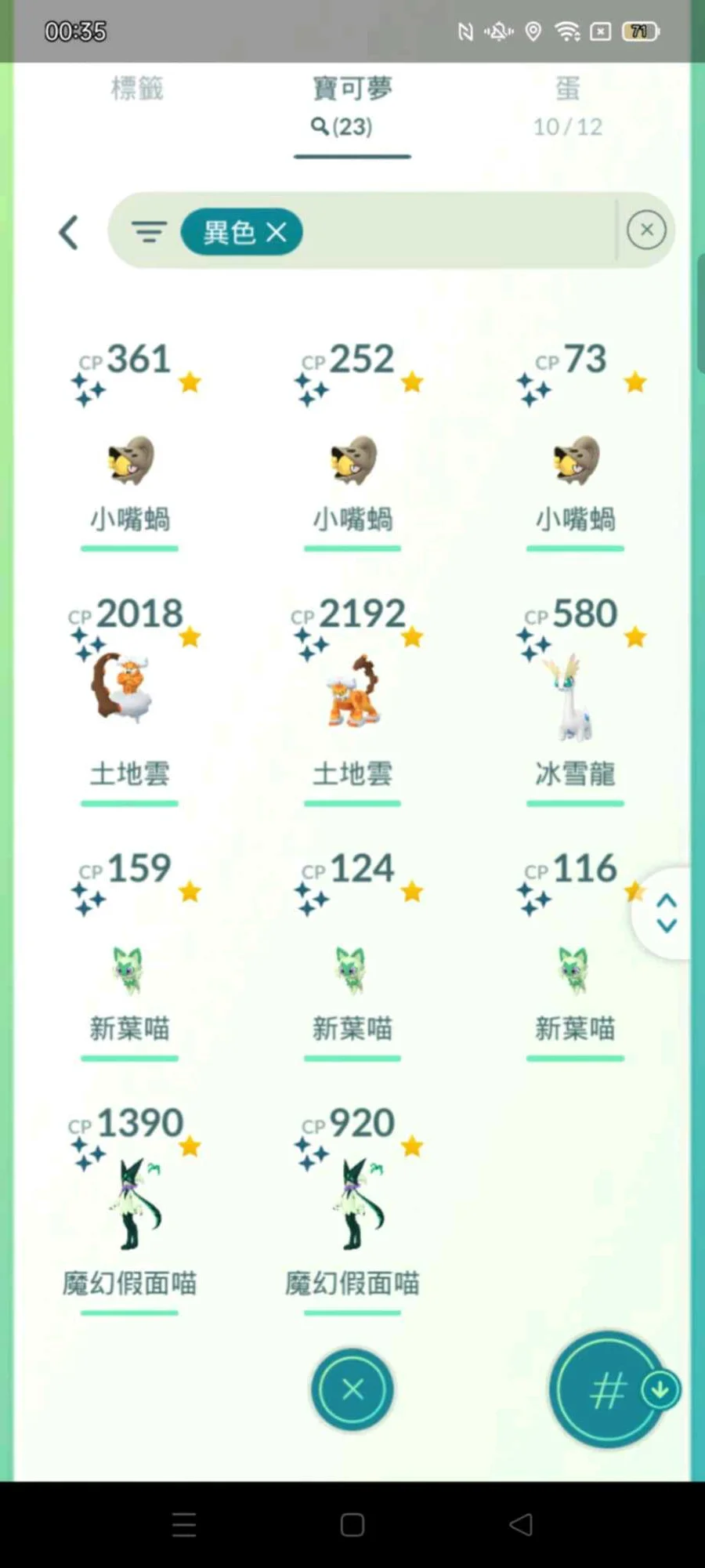This screenshot has height=1568, width=705.
Task: Clear the search field
Action: pos(646,230)
